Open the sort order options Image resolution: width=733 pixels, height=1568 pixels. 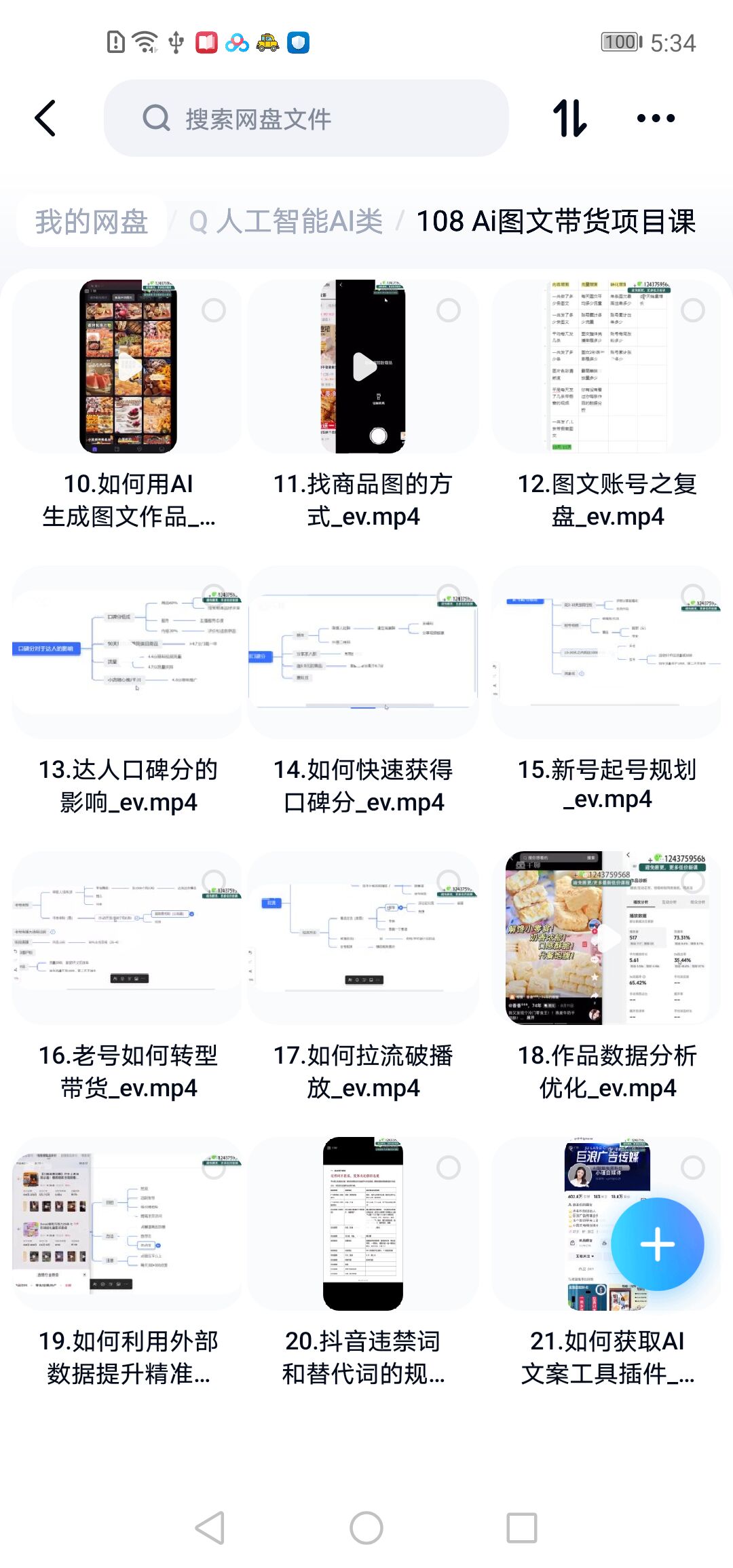[x=569, y=119]
